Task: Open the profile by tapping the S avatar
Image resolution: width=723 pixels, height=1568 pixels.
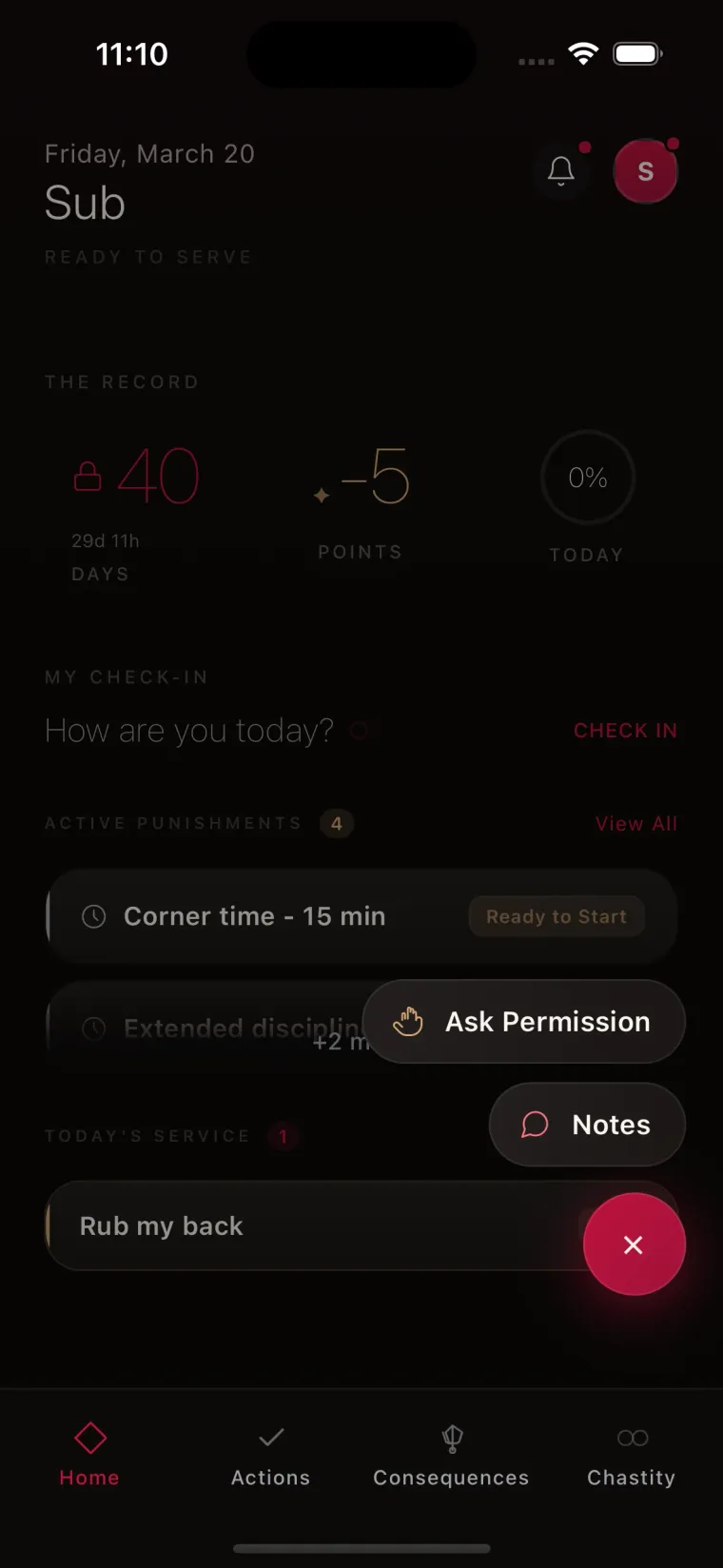Action: point(645,171)
